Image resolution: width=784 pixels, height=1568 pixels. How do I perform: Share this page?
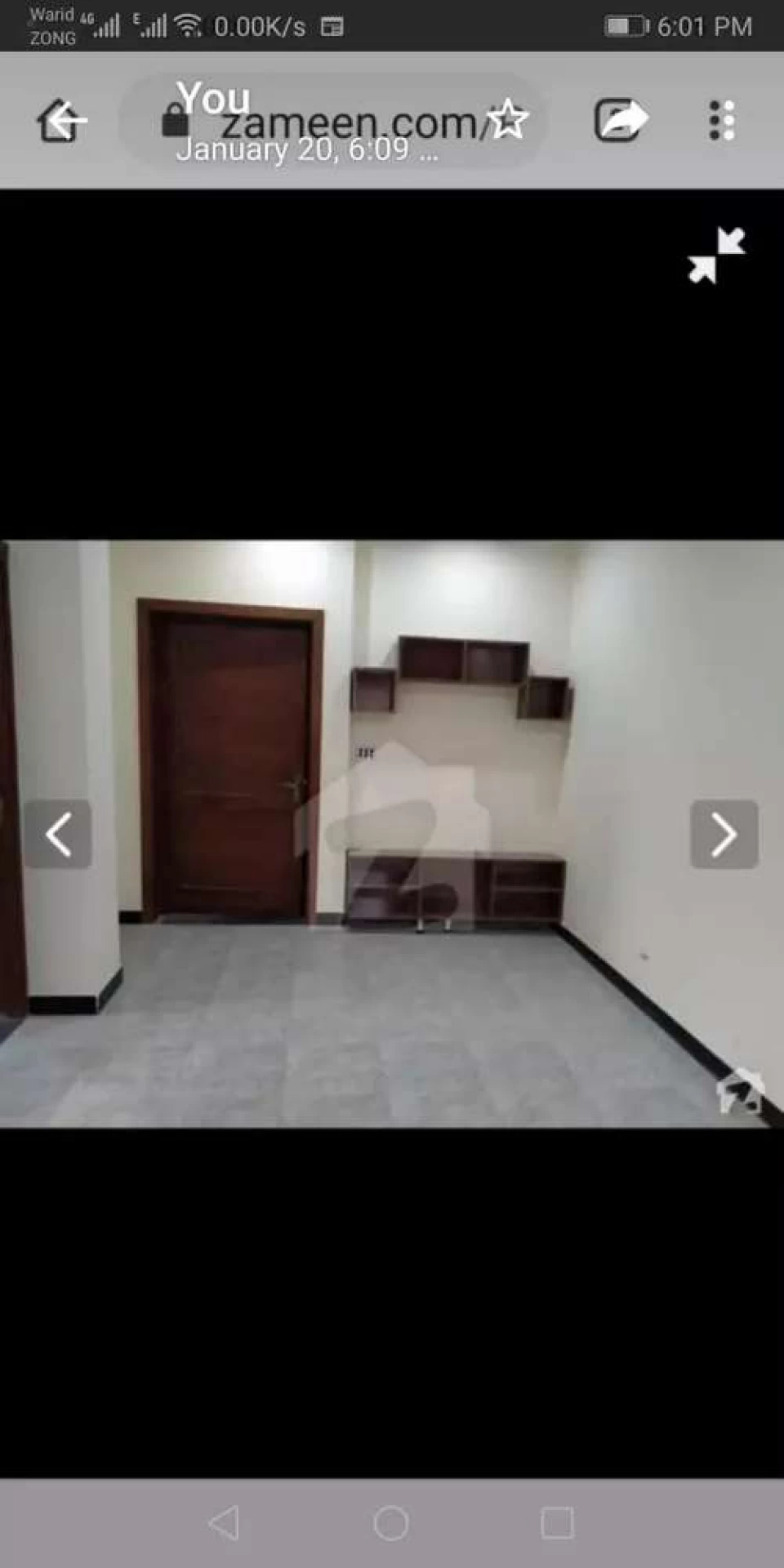point(621,120)
